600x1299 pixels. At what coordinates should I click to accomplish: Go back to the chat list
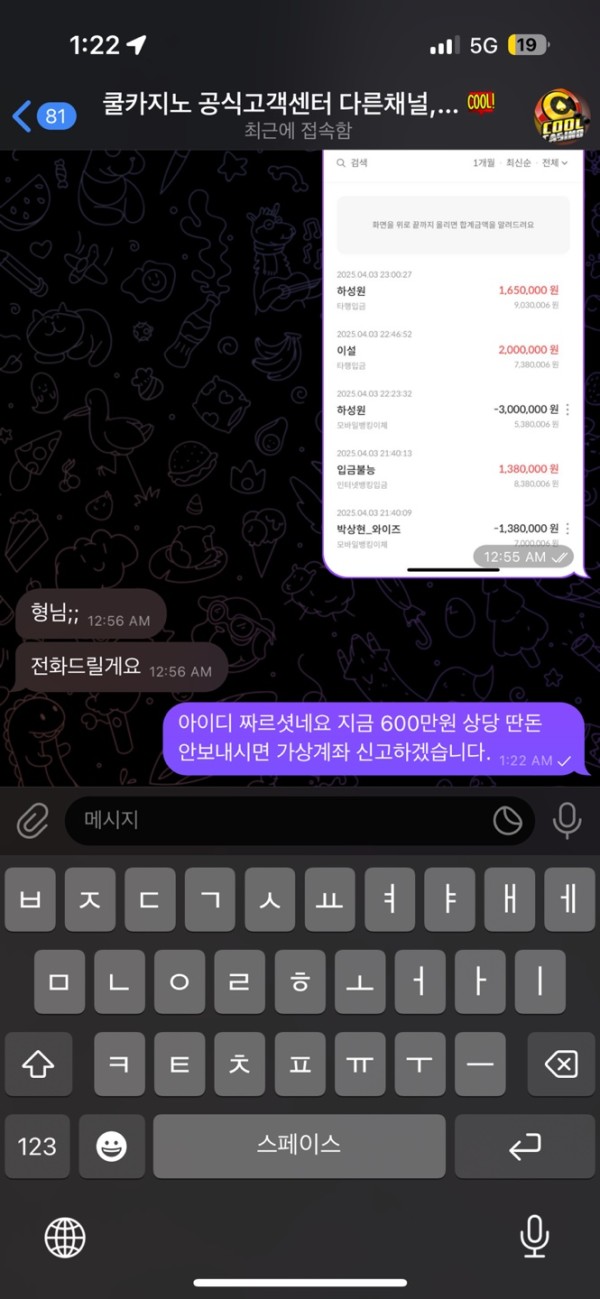pyautogui.click(x=40, y=116)
